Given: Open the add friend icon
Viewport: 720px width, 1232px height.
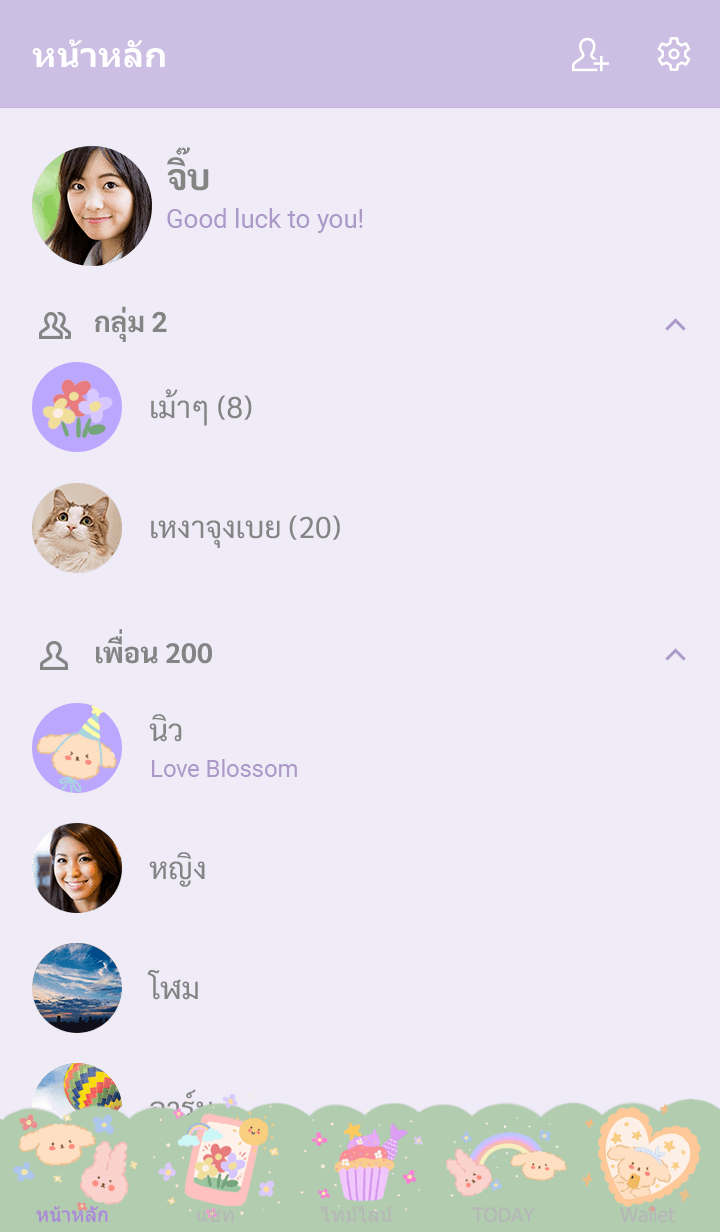Looking at the screenshot, I should tap(589, 55).
